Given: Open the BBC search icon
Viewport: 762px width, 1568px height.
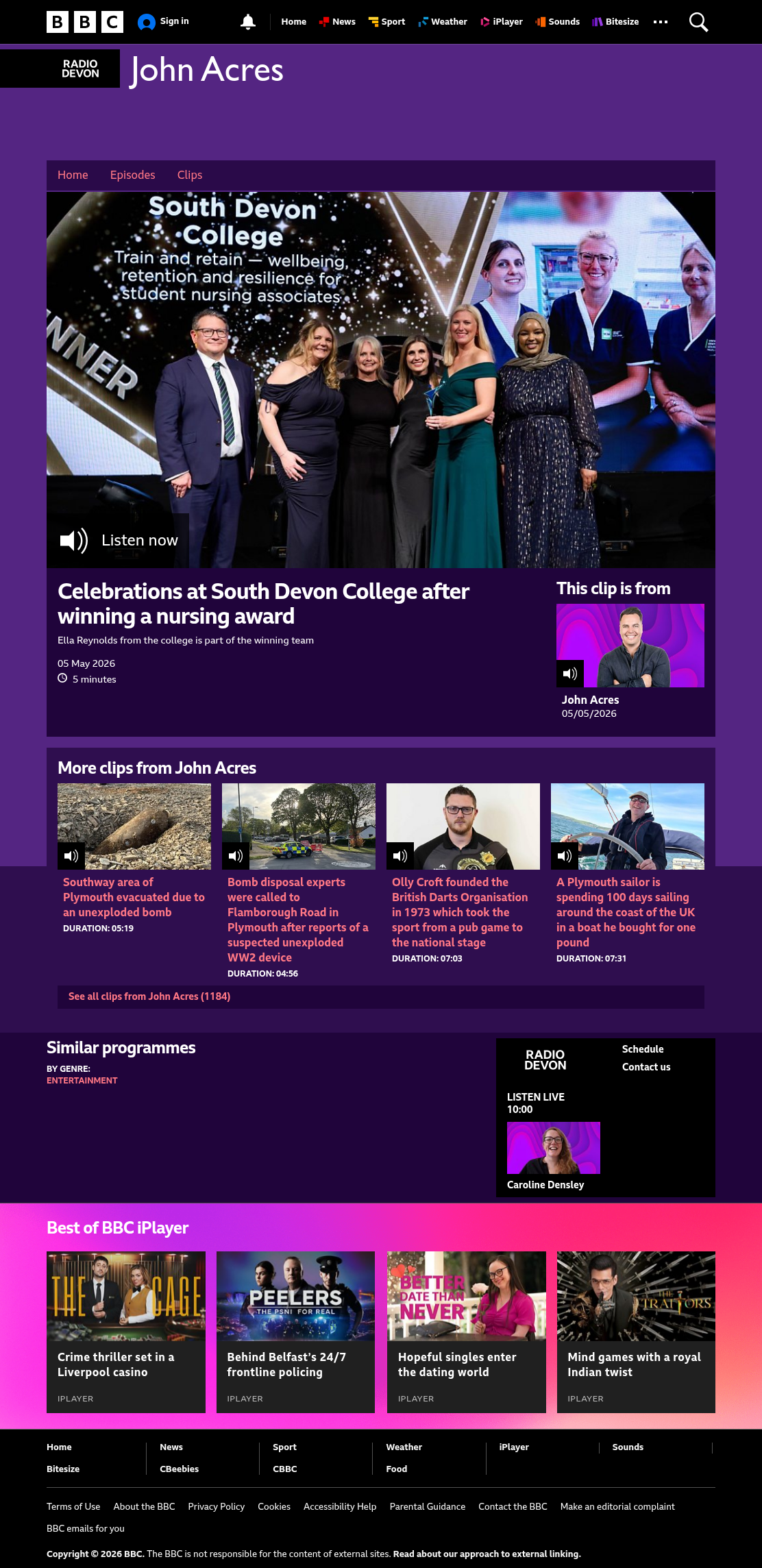Looking at the screenshot, I should tap(698, 22).
